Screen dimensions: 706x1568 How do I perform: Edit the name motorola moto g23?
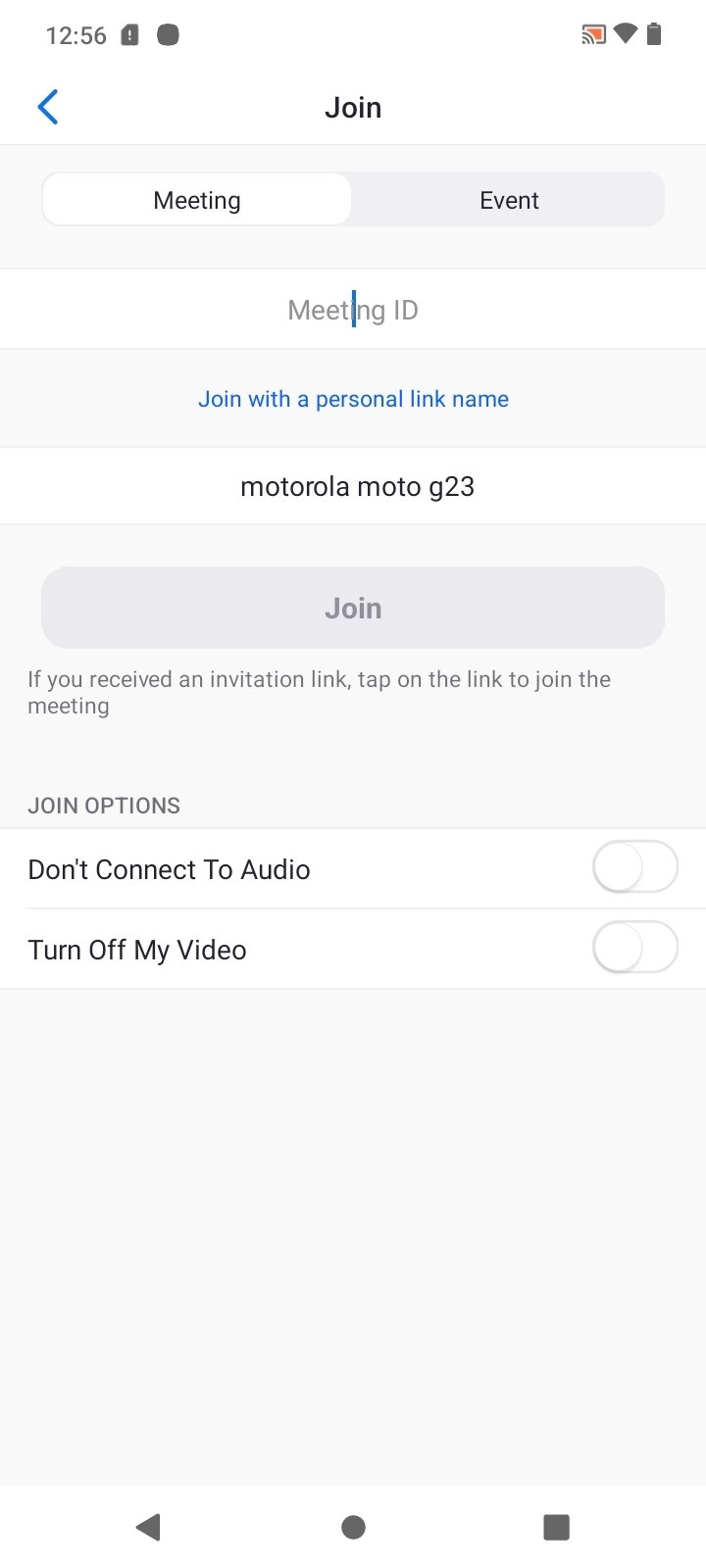pyautogui.click(x=353, y=486)
